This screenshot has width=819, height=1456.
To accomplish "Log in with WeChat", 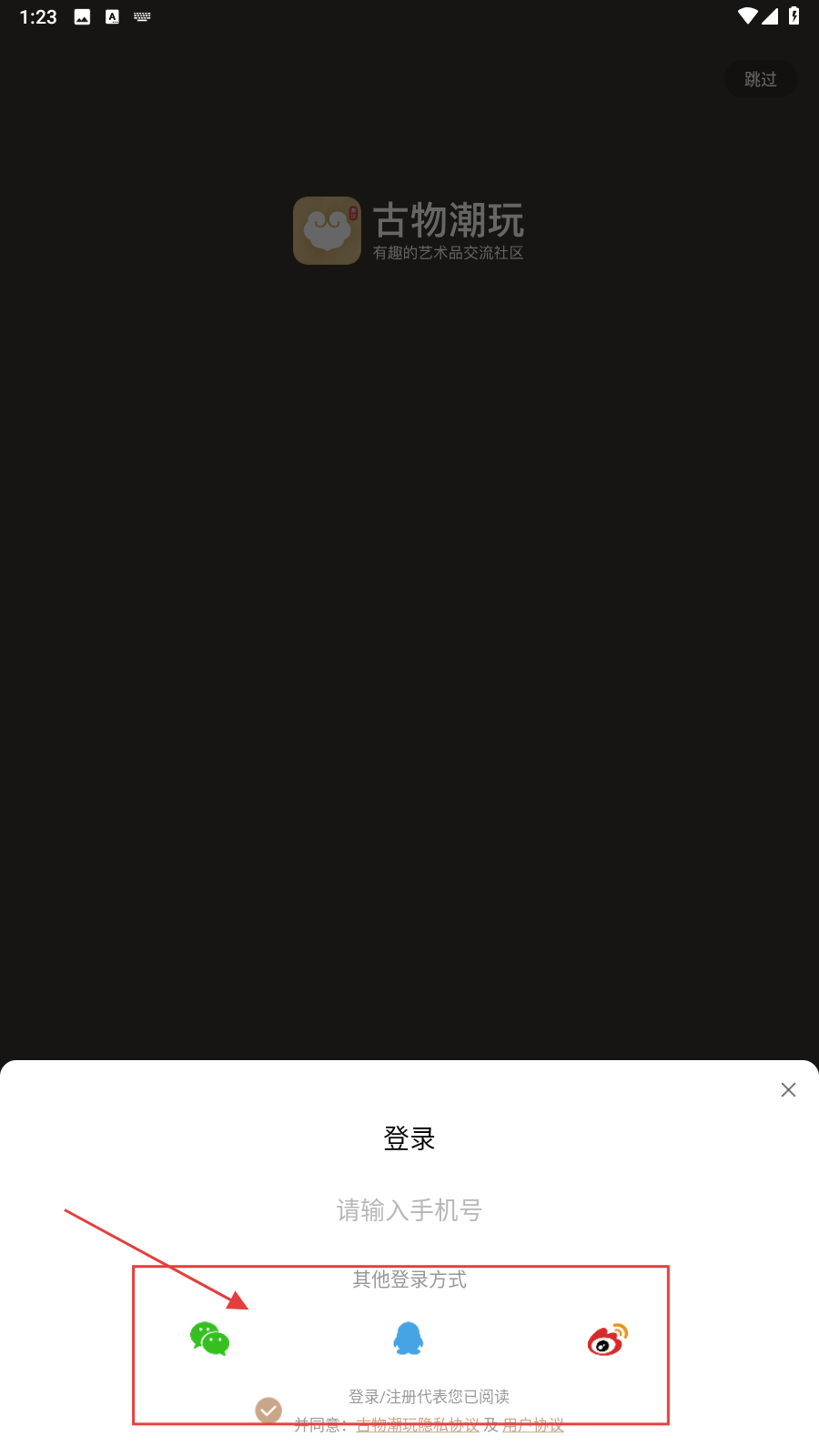I will pyautogui.click(x=210, y=1339).
